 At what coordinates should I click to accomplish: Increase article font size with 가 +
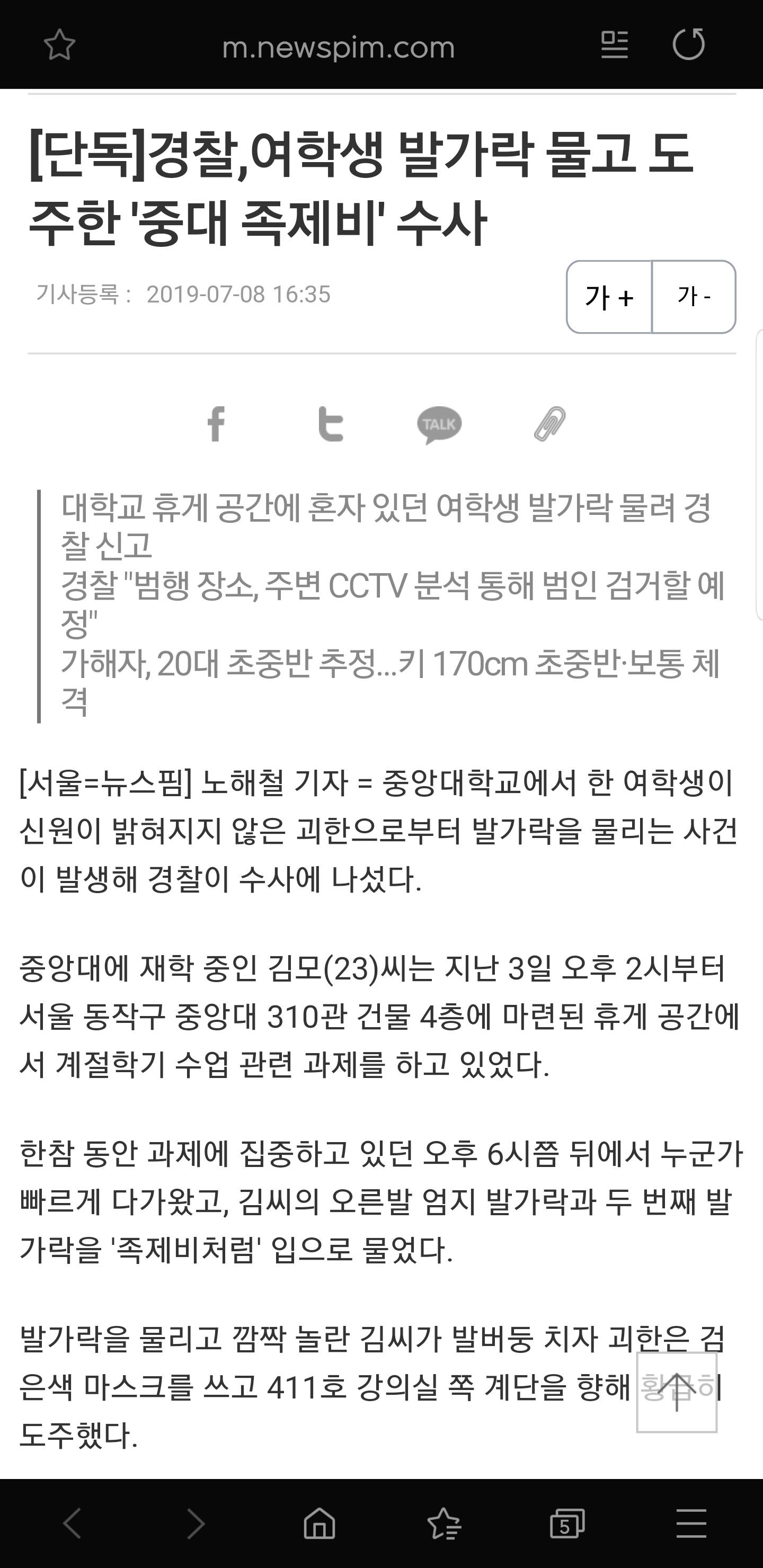pyautogui.click(x=609, y=297)
